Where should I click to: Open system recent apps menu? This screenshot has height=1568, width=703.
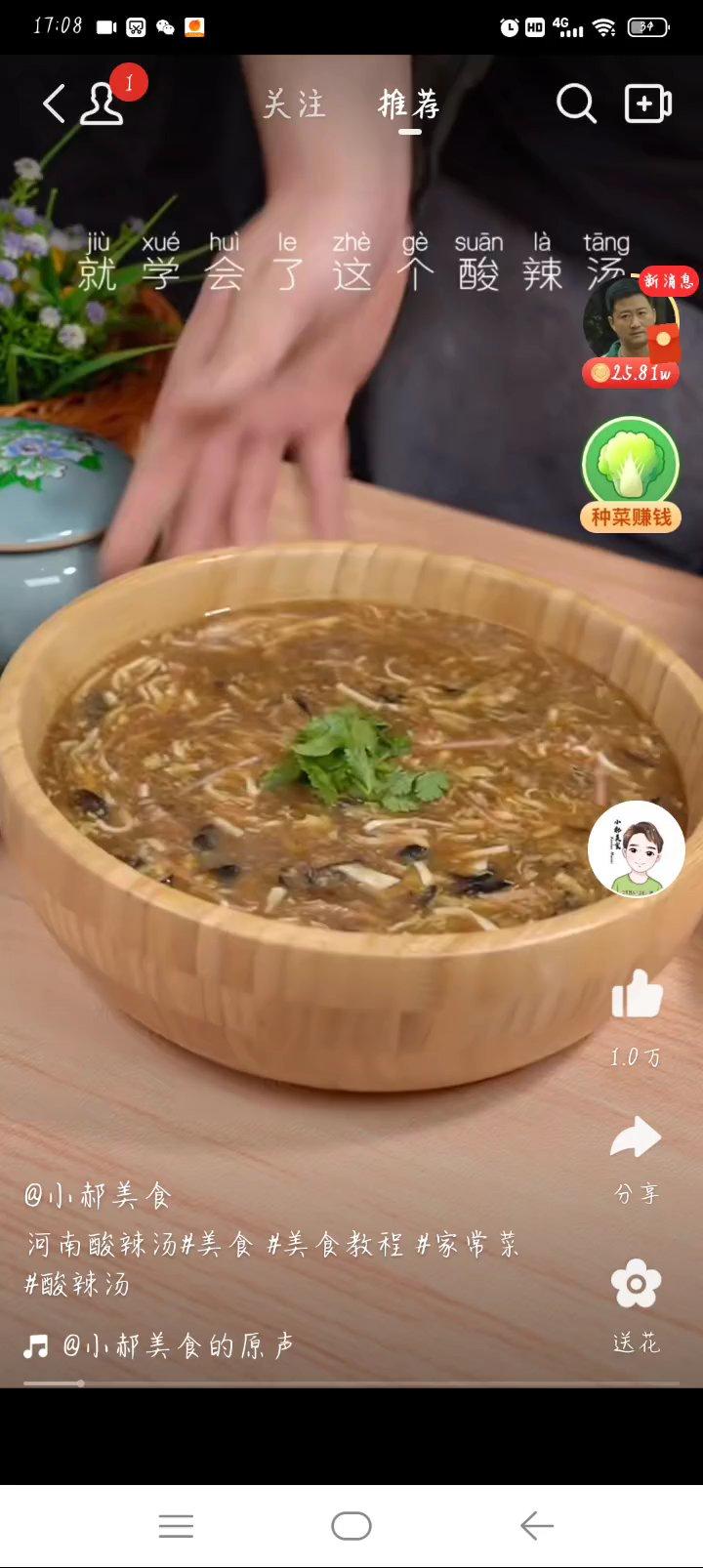tap(176, 1526)
